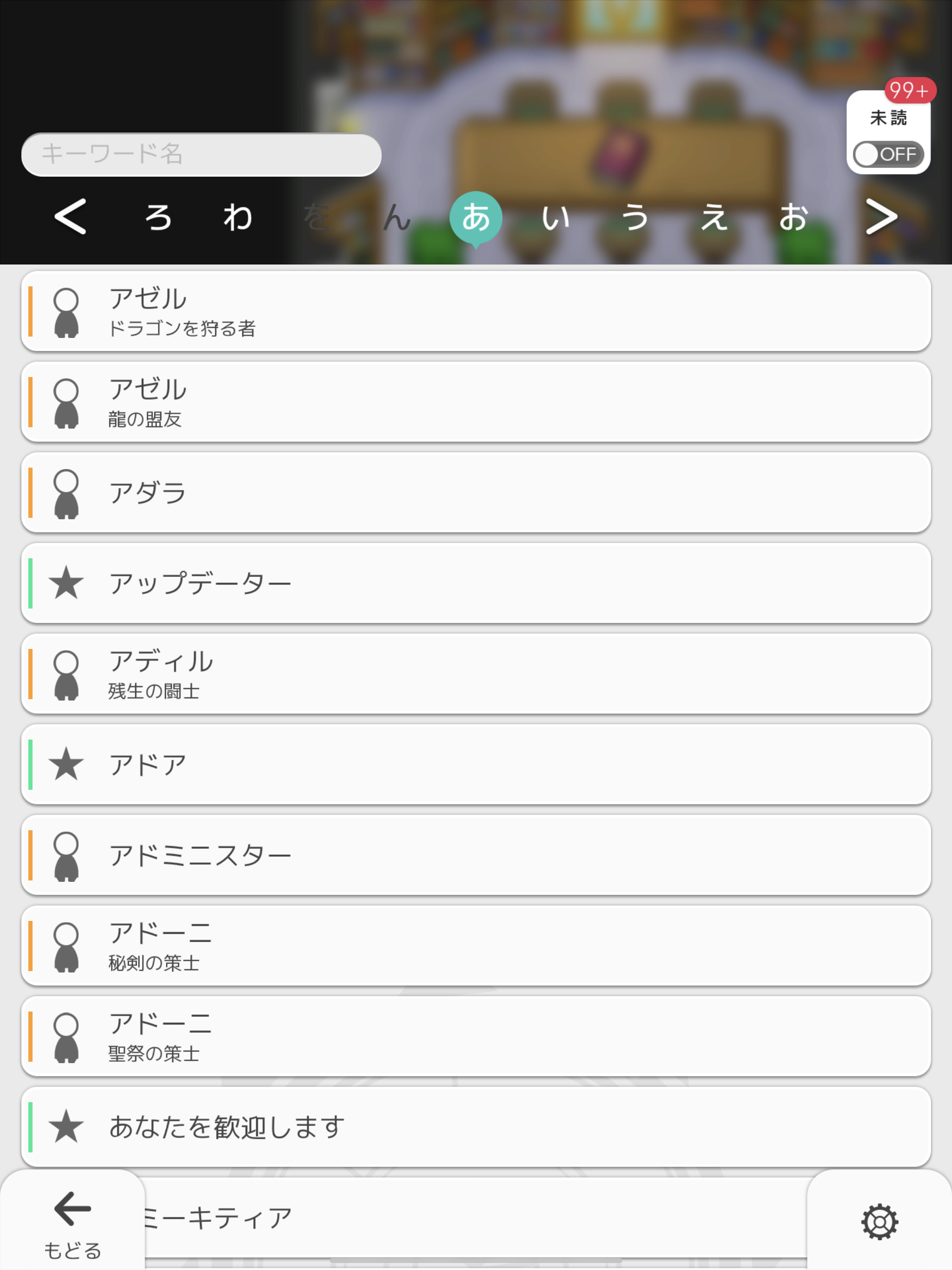Select the person icon next to アディル 残生の闘士

point(66,674)
